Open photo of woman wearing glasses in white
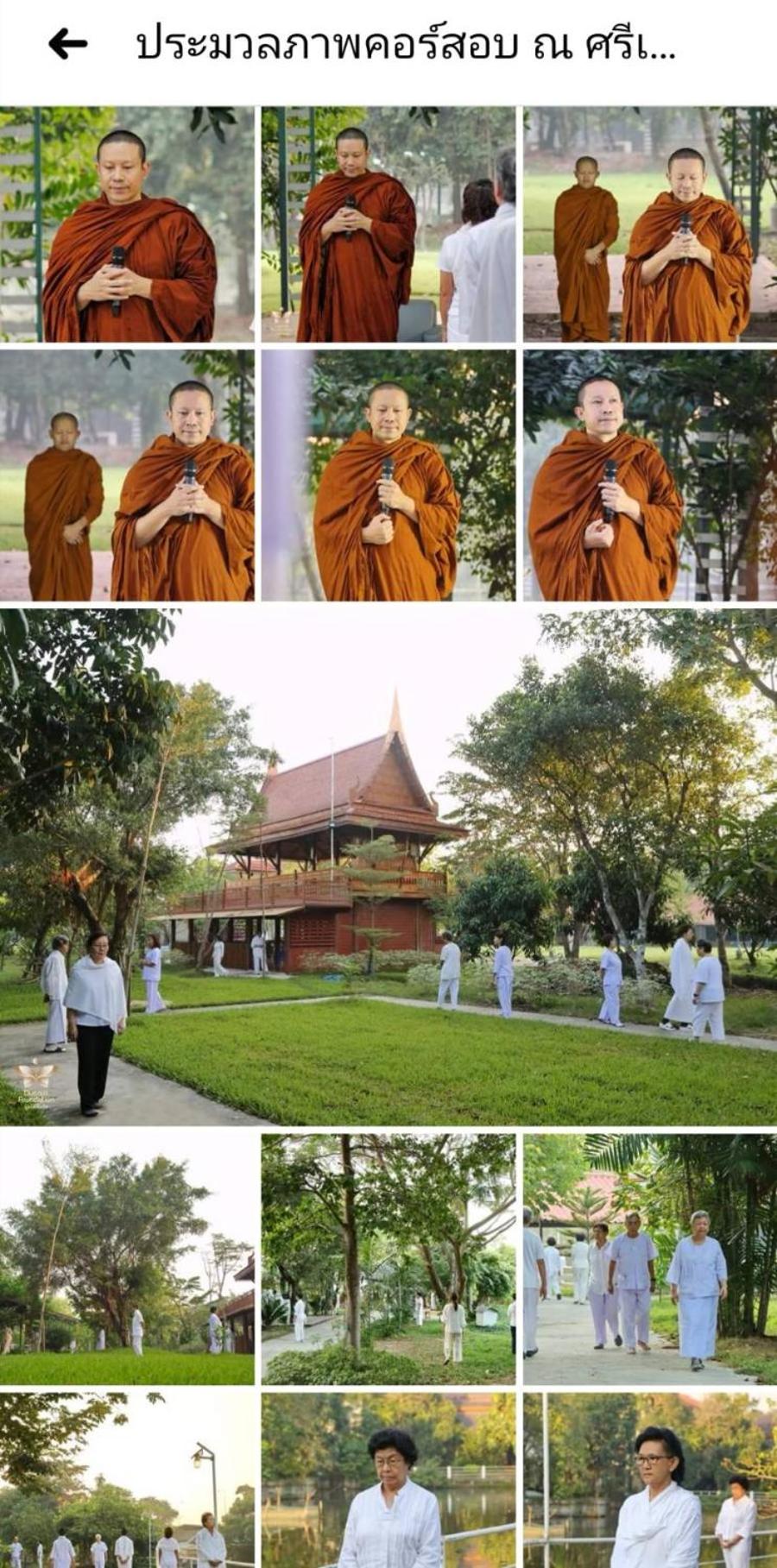Screen dimensions: 777x1568 coord(650,1480)
